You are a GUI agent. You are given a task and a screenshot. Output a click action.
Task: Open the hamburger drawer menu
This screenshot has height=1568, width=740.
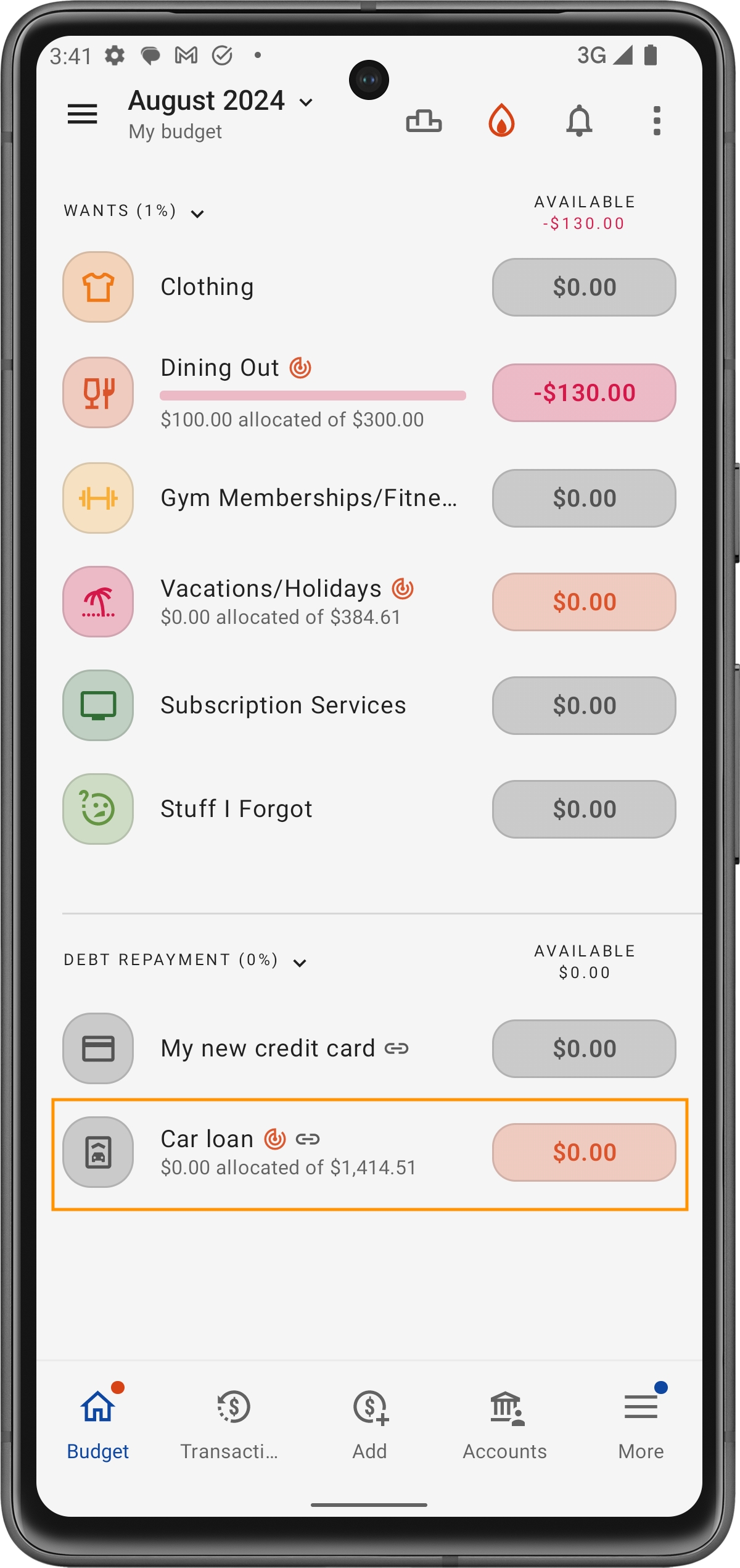click(x=82, y=114)
